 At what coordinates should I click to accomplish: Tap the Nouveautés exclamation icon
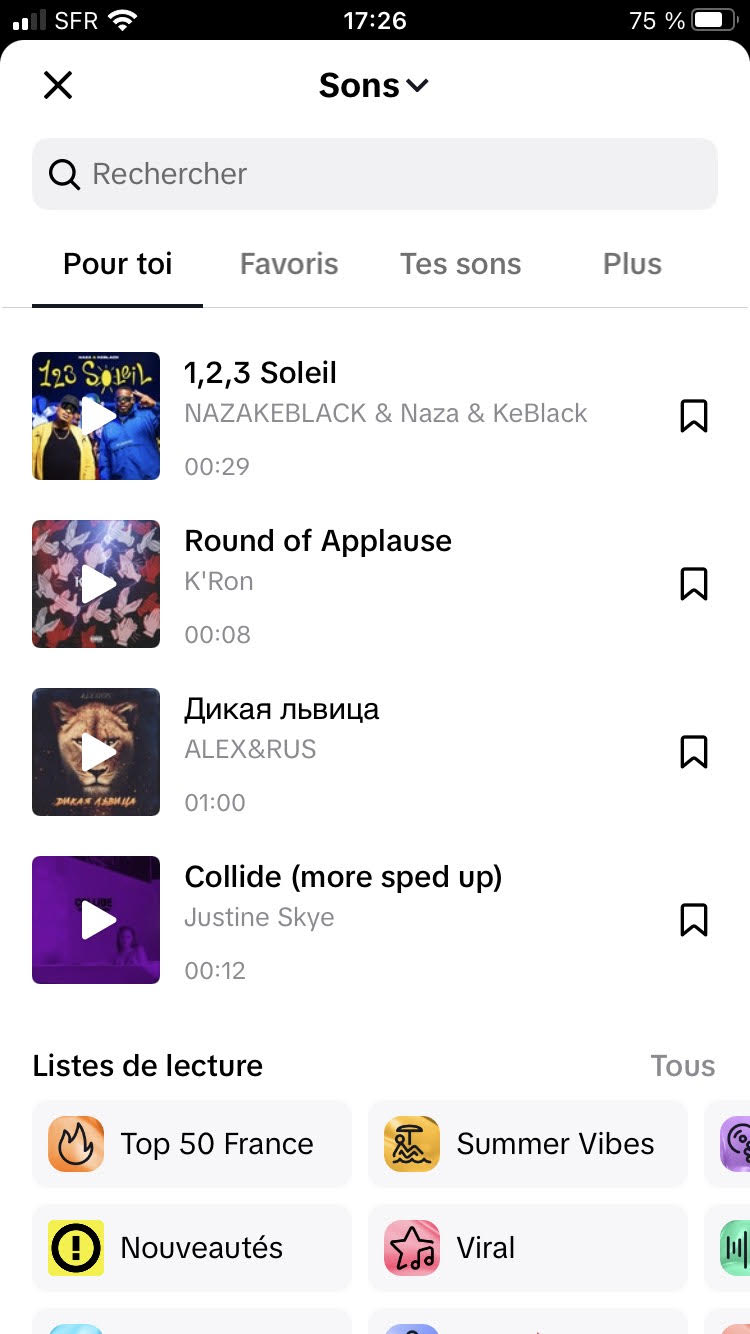pyautogui.click(x=75, y=1247)
